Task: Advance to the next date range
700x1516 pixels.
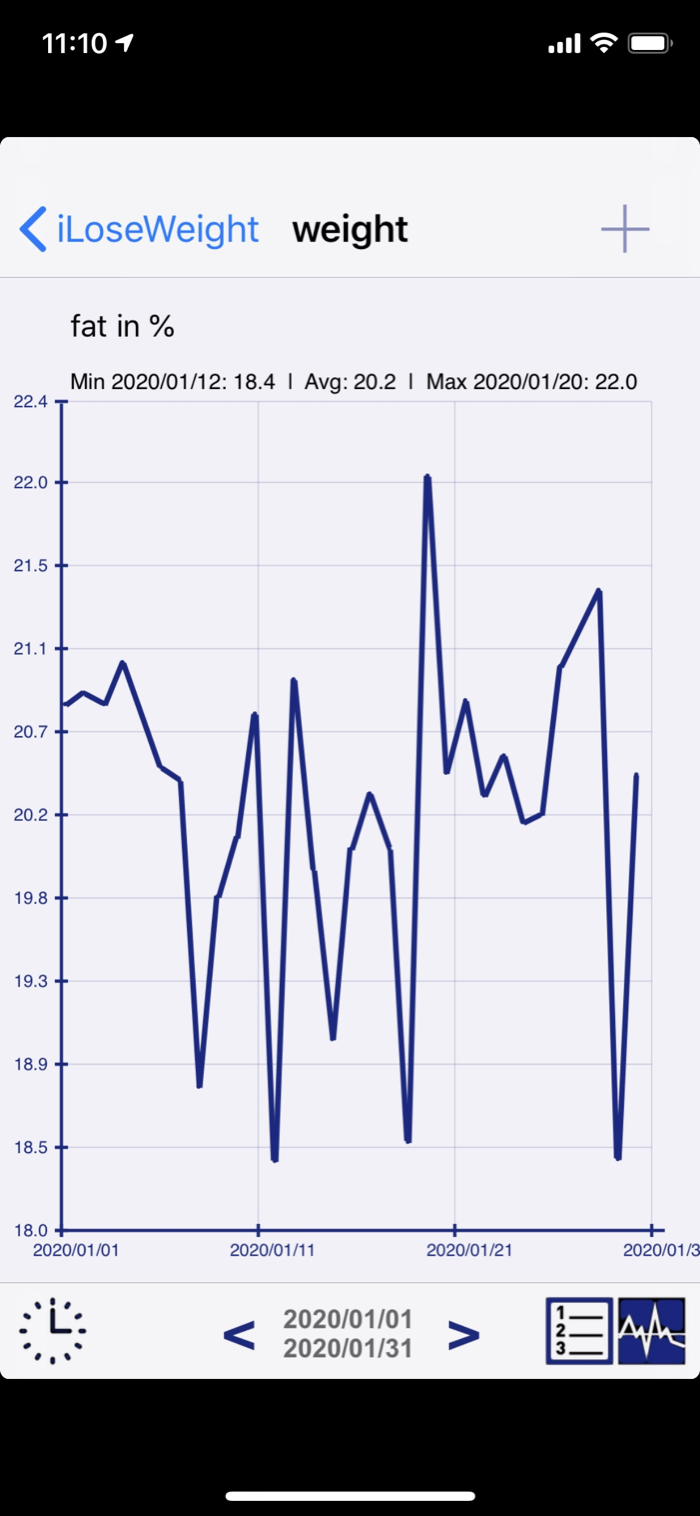Action: click(x=463, y=1334)
